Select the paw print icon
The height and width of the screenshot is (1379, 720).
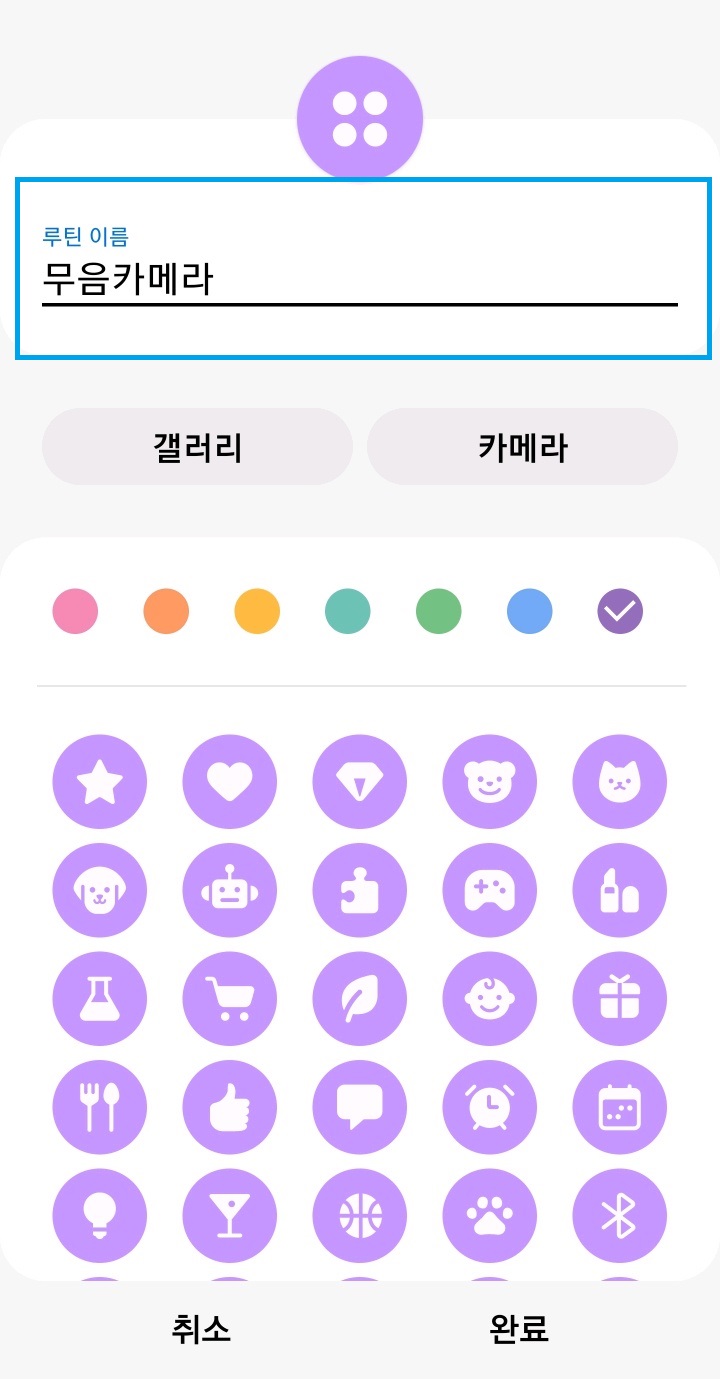tap(489, 1215)
